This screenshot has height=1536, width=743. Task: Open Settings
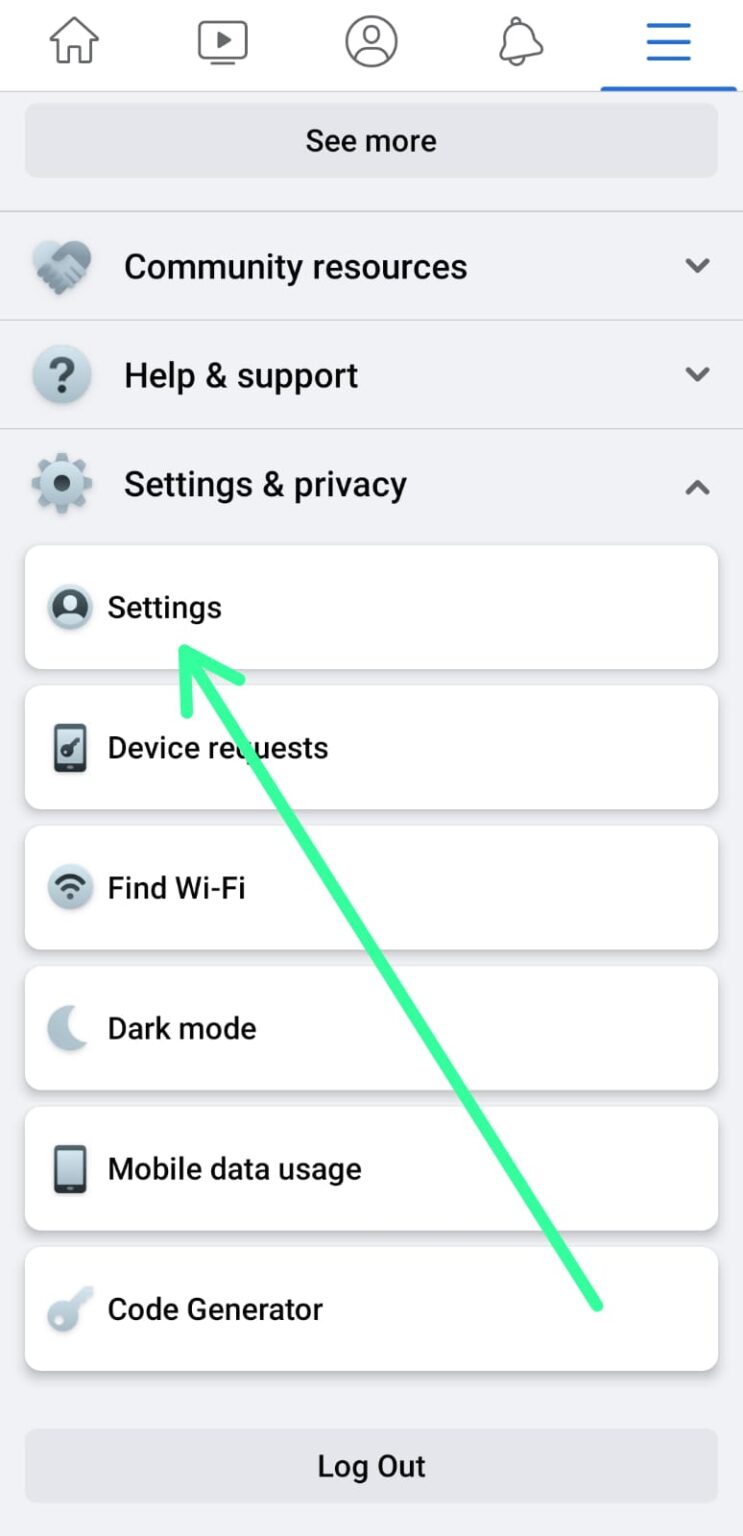371,608
